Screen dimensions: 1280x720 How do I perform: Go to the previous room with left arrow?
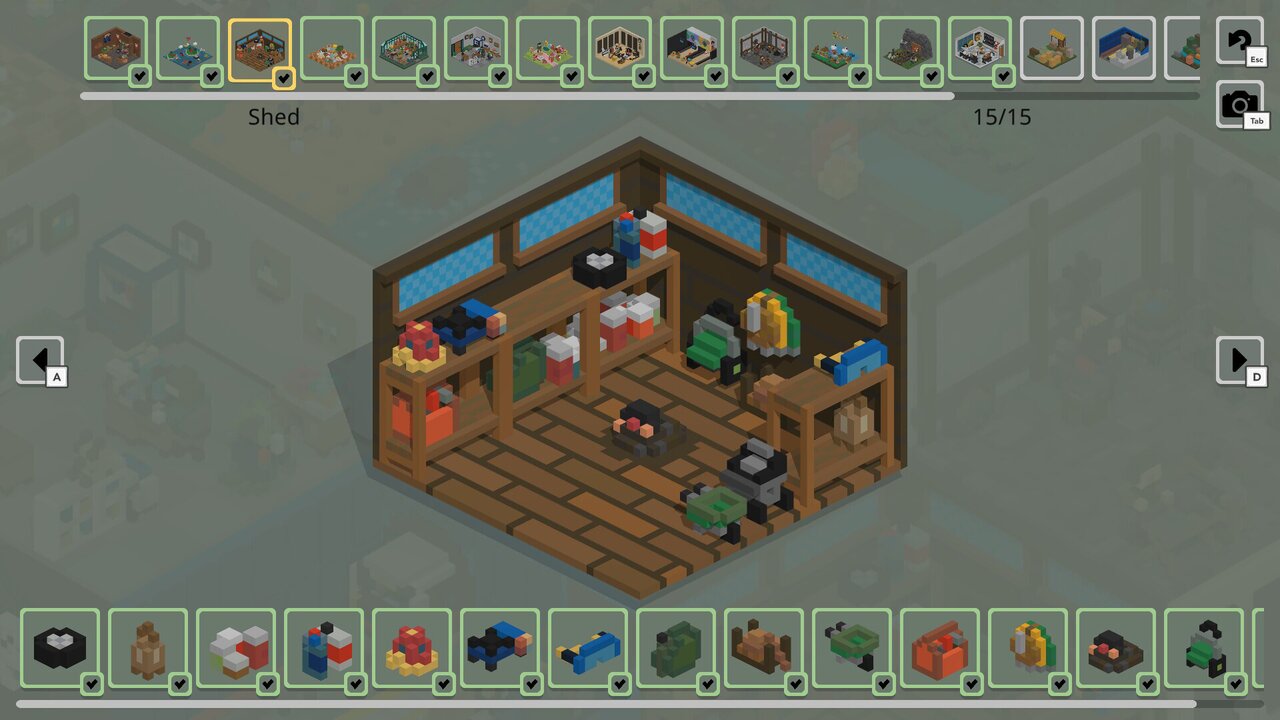coord(40,360)
